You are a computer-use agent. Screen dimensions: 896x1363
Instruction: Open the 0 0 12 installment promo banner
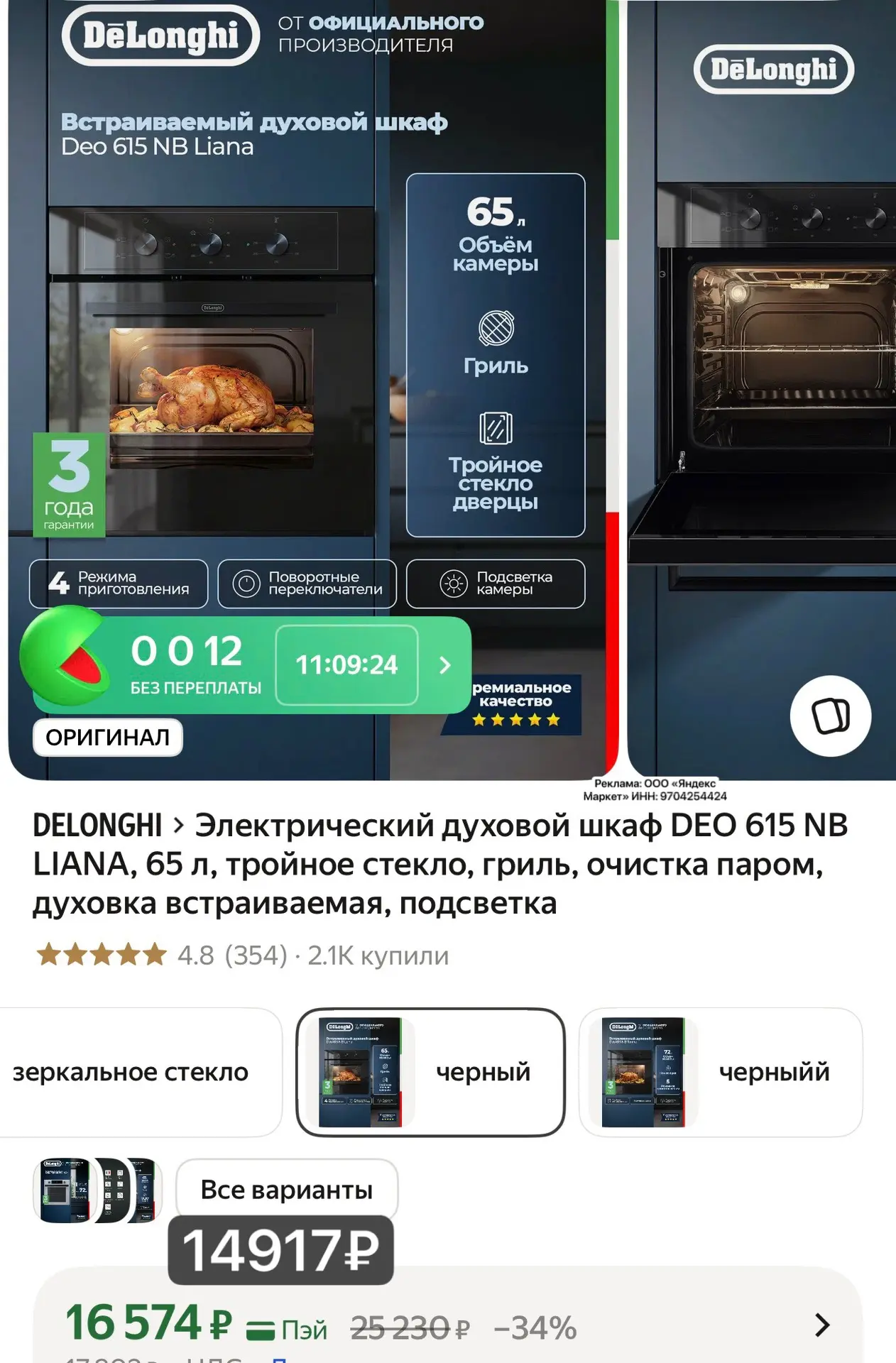pyautogui.click(x=246, y=663)
